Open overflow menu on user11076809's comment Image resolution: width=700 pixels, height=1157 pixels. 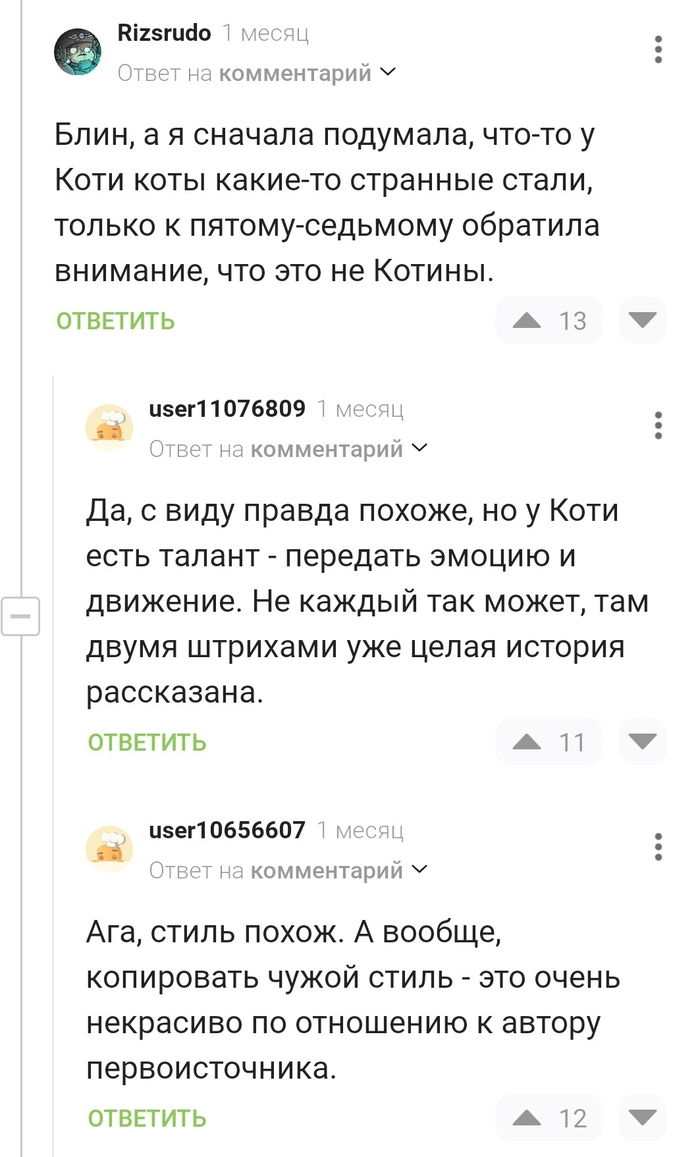tap(658, 424)
